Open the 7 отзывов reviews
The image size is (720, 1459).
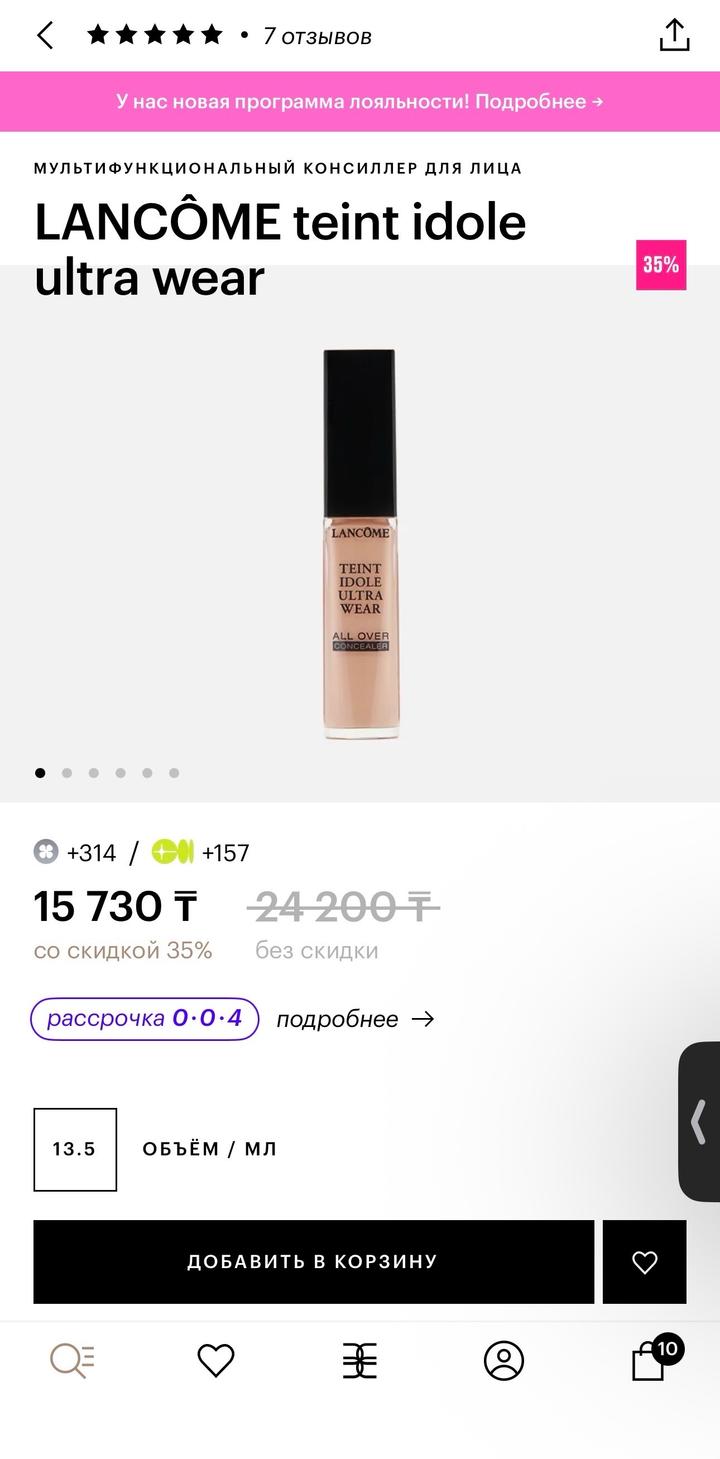(316, 36)
